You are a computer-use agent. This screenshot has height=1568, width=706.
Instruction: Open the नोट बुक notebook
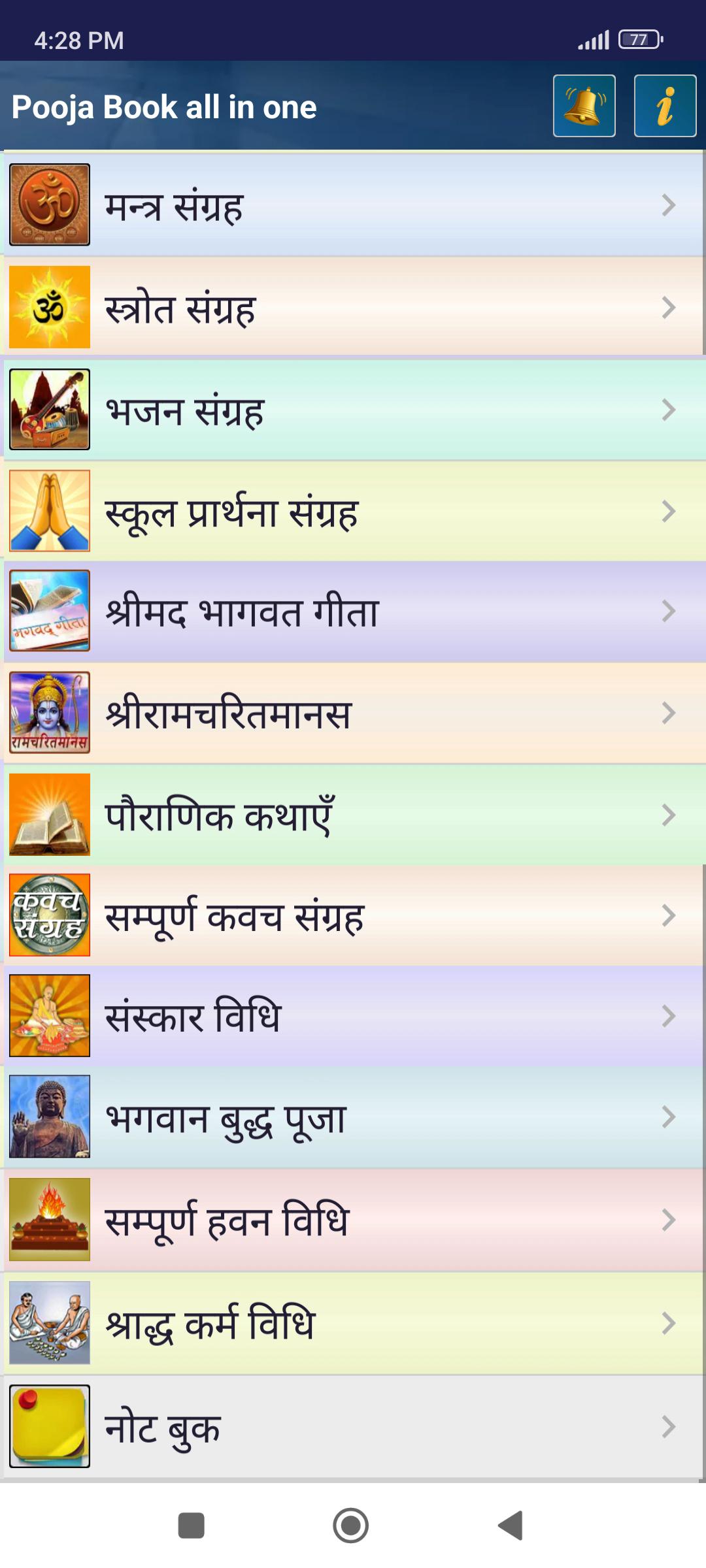click(x=353, y=1426)
